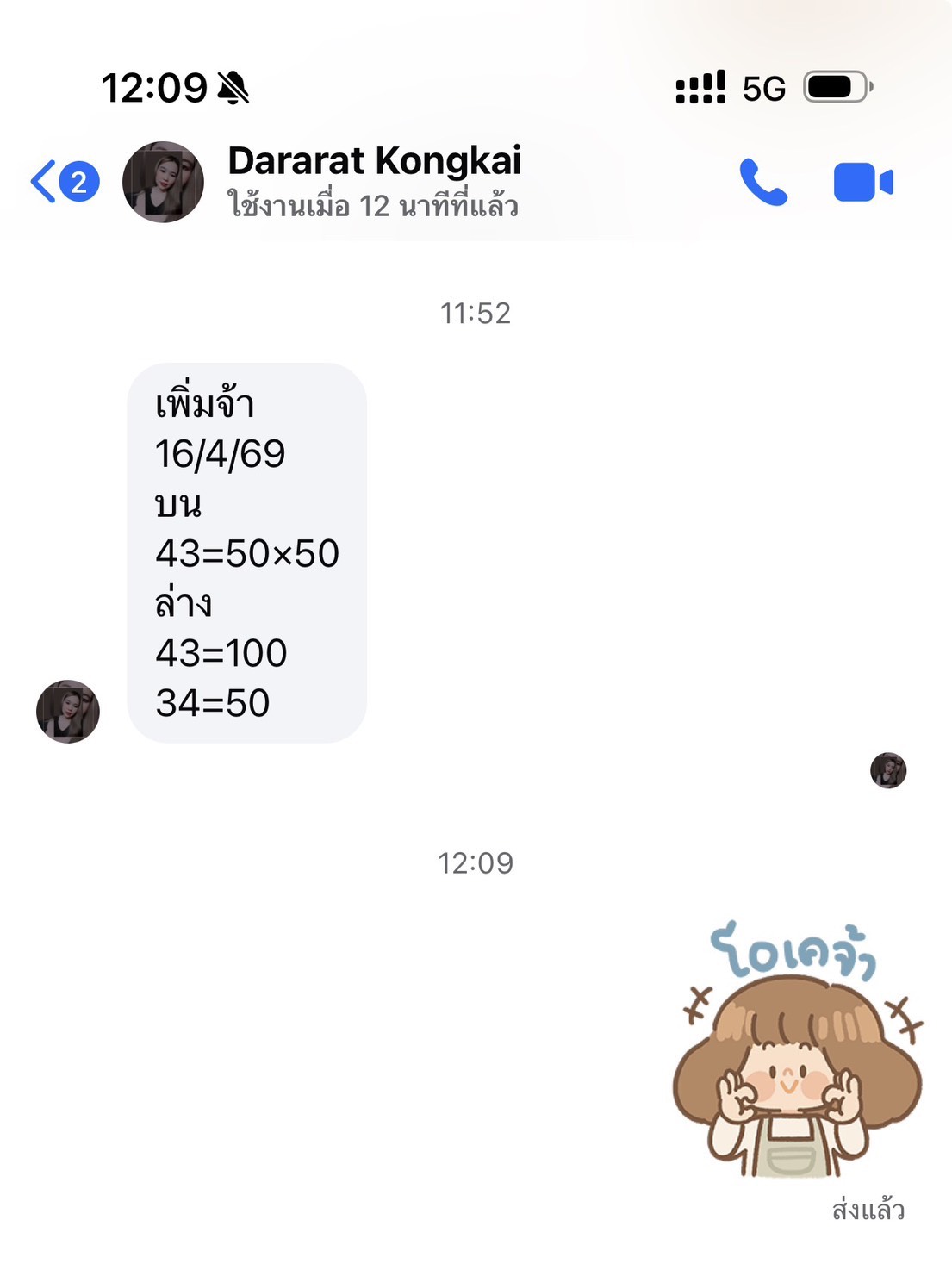Start a video call with Dararat Kongkai
Screen dimensions: 952x1276
pos(862,183)
